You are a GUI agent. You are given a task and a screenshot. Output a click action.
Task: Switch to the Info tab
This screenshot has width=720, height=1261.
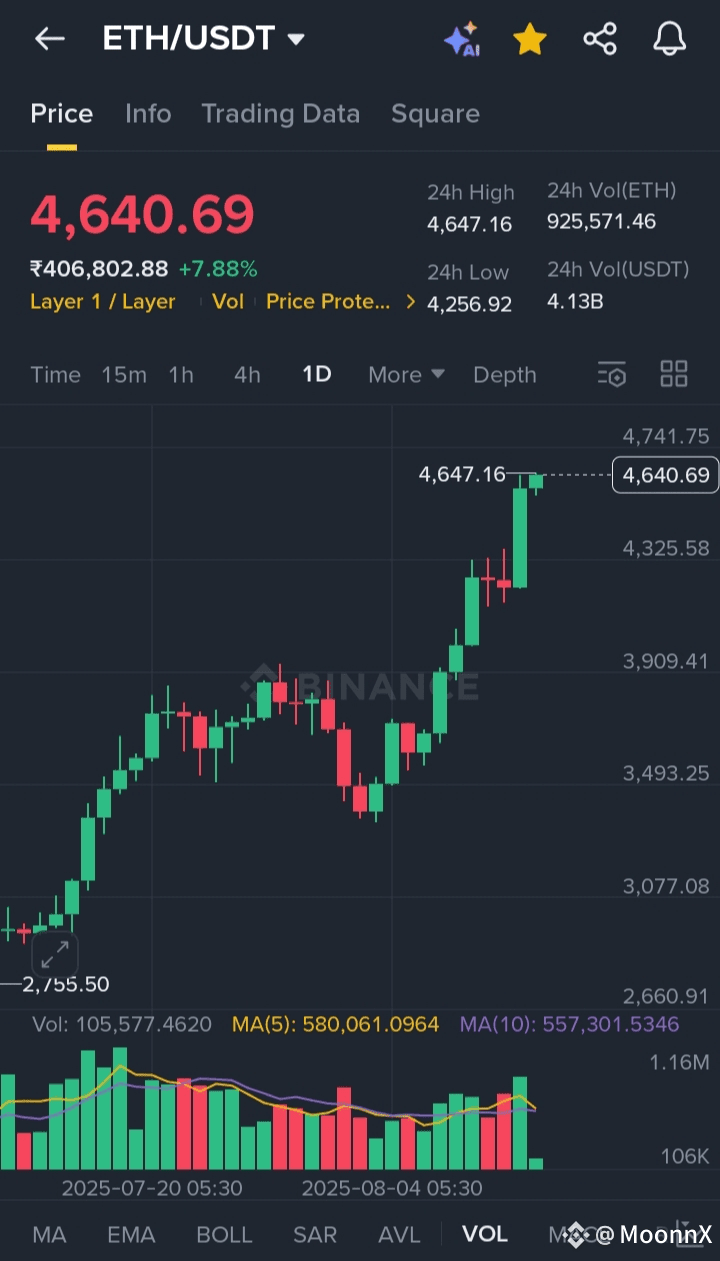click(148, 114)
